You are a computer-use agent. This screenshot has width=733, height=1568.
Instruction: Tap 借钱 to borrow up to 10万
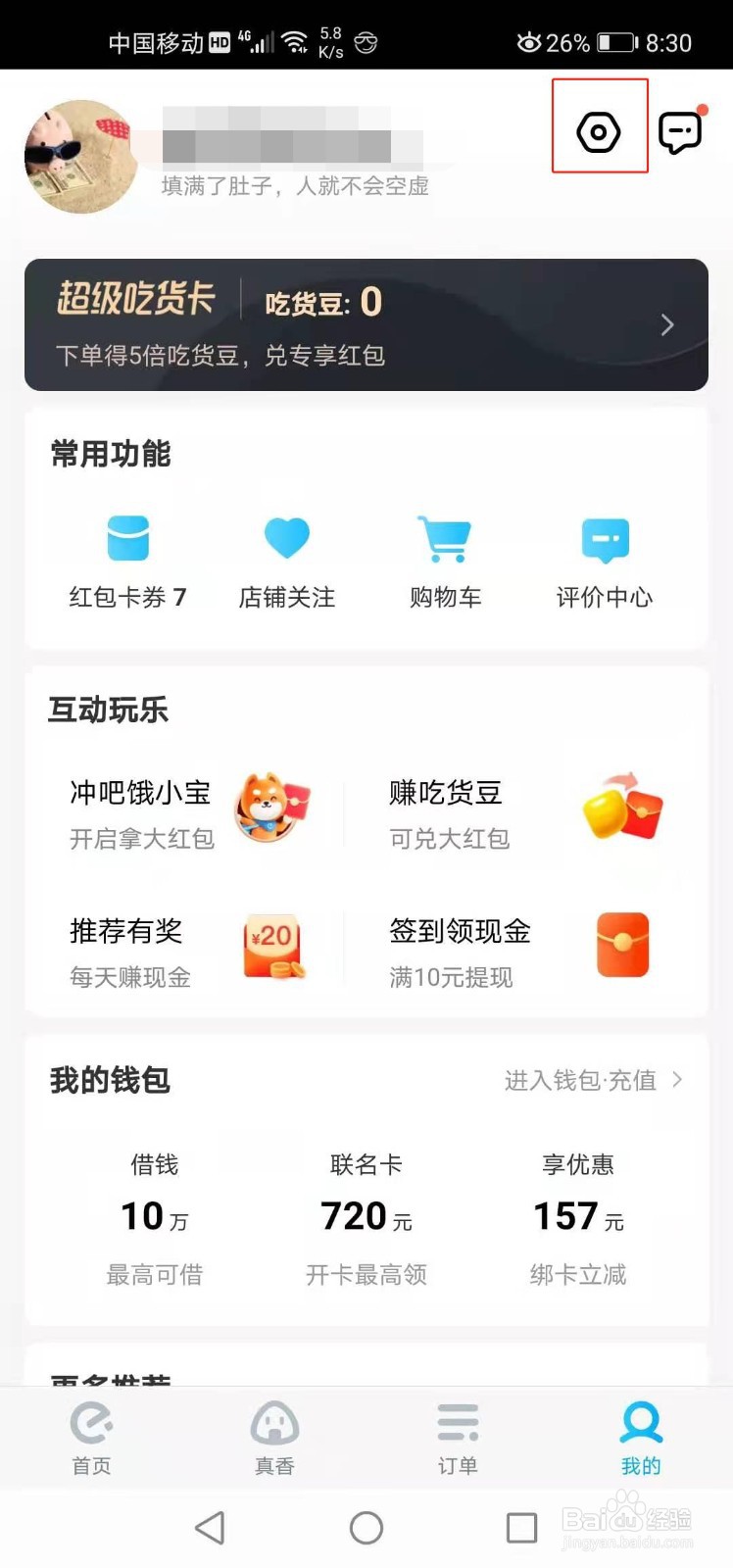coord(155,1215)
